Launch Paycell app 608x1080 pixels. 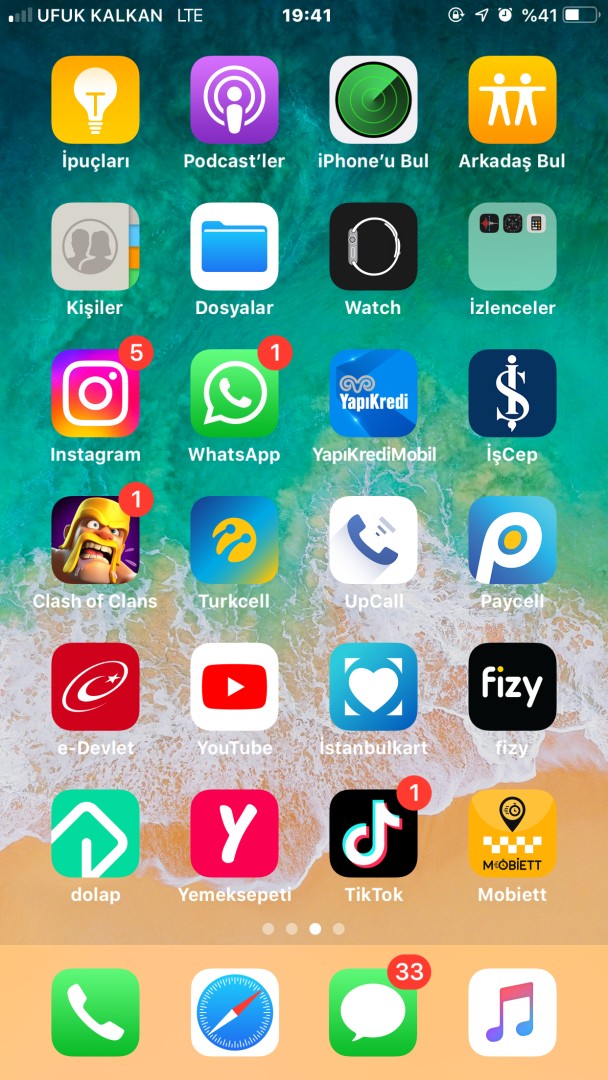512,540
